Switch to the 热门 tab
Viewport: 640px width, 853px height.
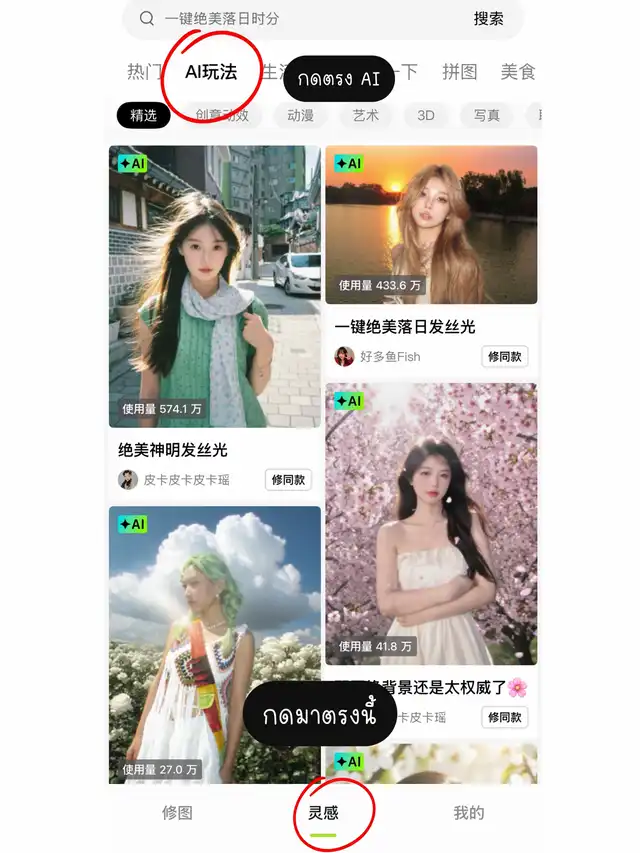pyautogui.click(x=144, y=72)
